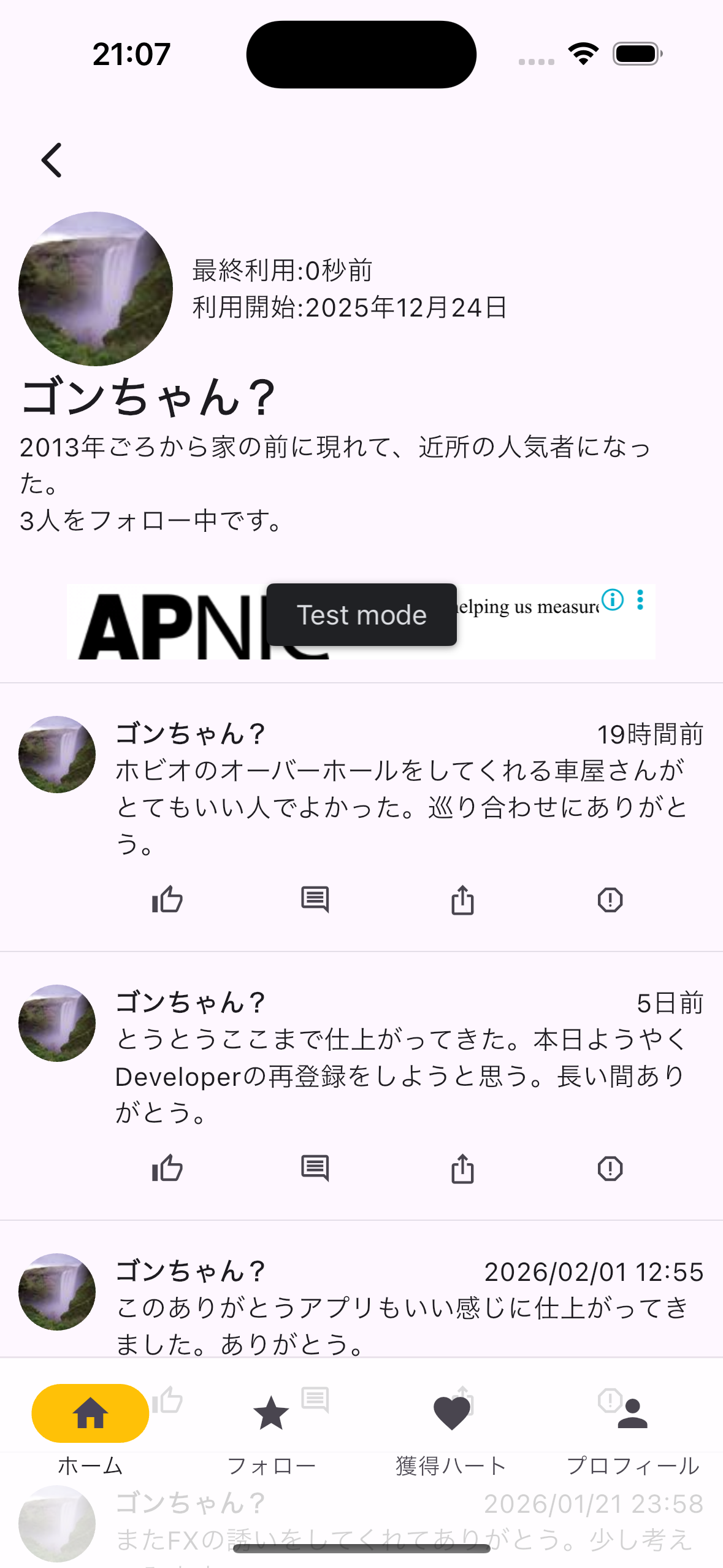Dismiss the Test mode overlay
This screenshot has height=1568, width=723.
[361, 614]
